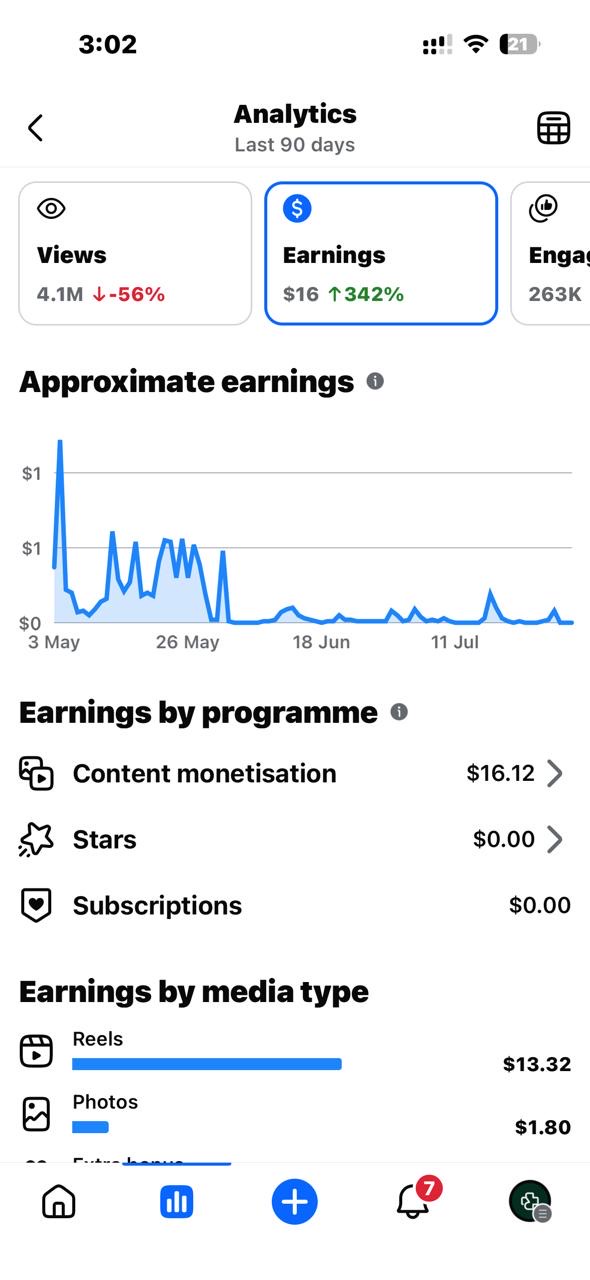
Task: Show info about Earnings by programme
Action: pyautogui.click(x=399, y=712)
